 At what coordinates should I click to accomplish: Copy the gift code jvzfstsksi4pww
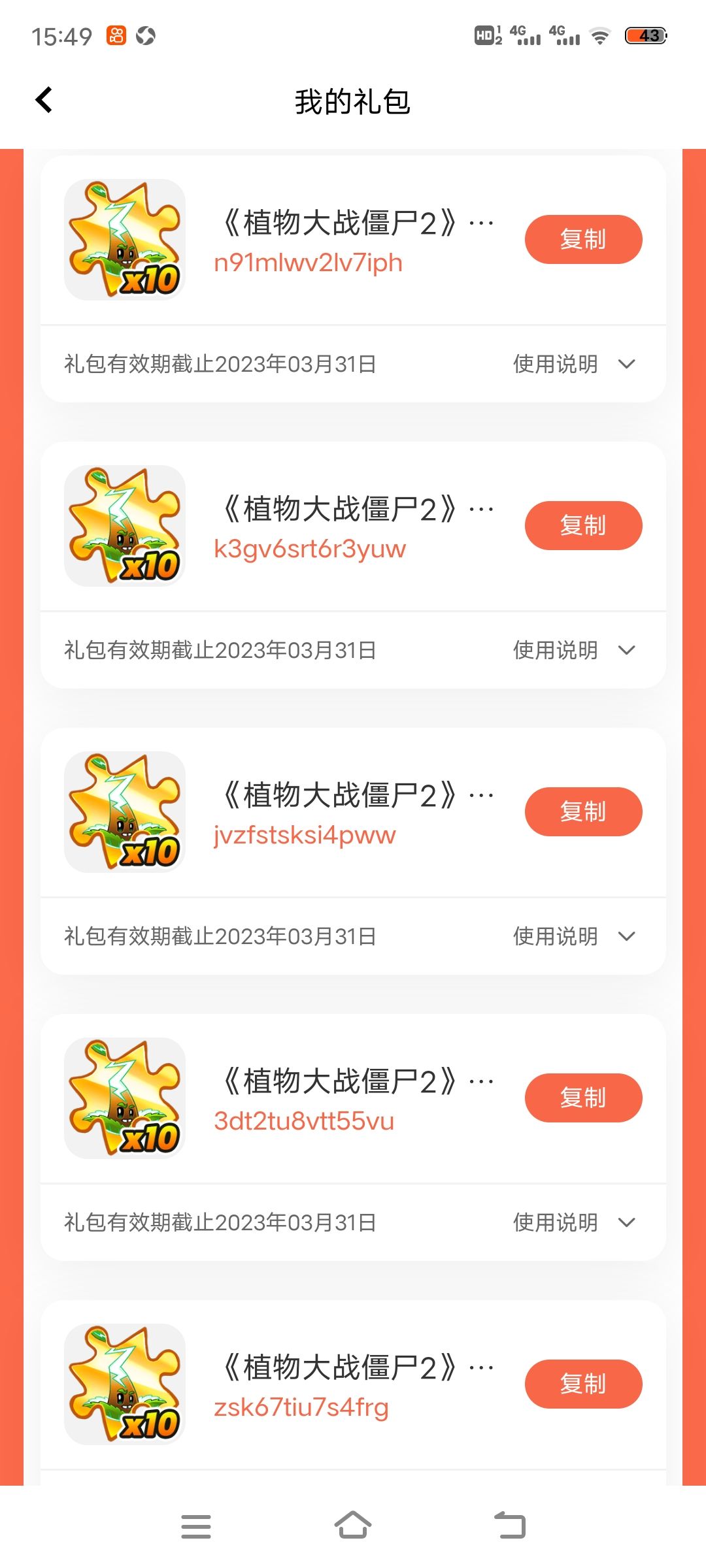click(x=583, y=811)
